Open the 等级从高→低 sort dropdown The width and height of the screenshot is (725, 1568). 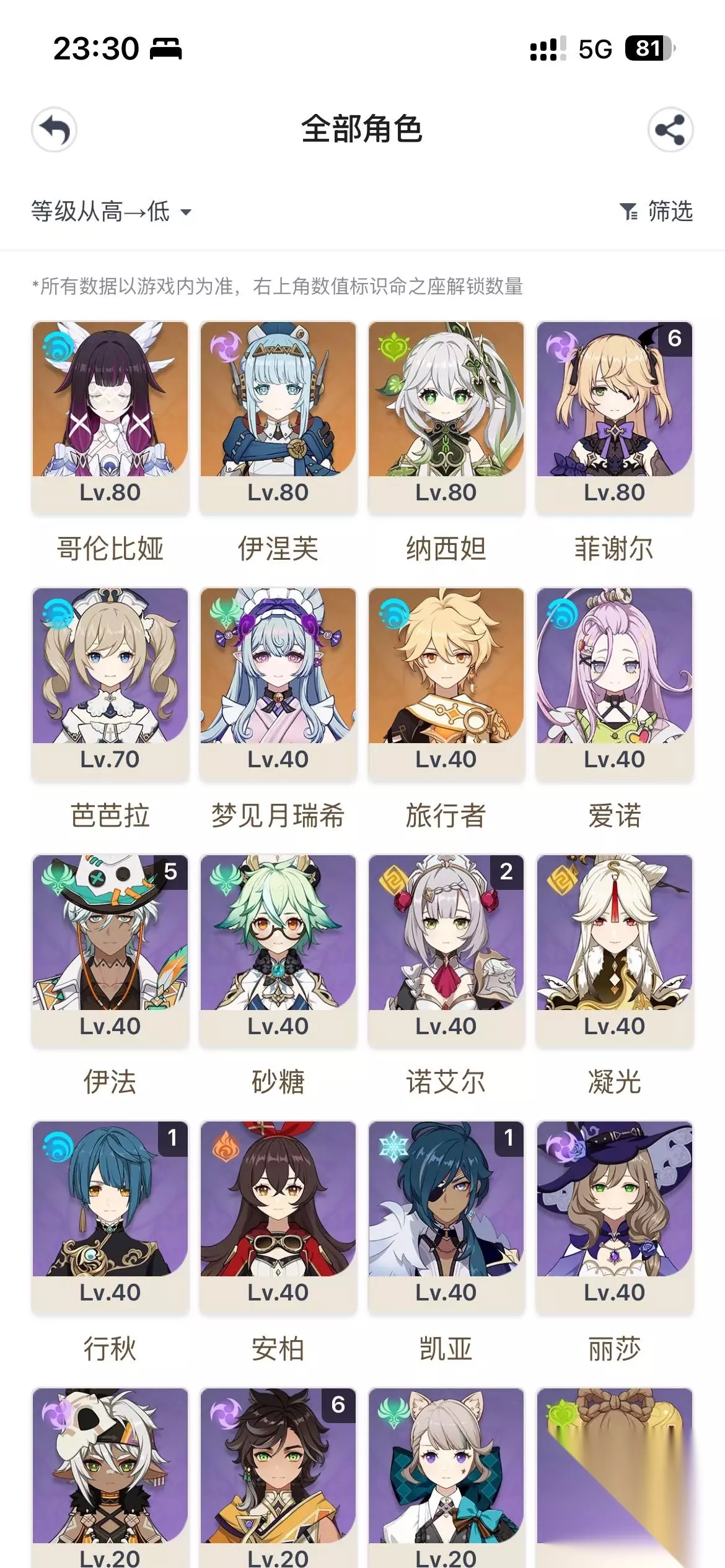tap(112, 212)
